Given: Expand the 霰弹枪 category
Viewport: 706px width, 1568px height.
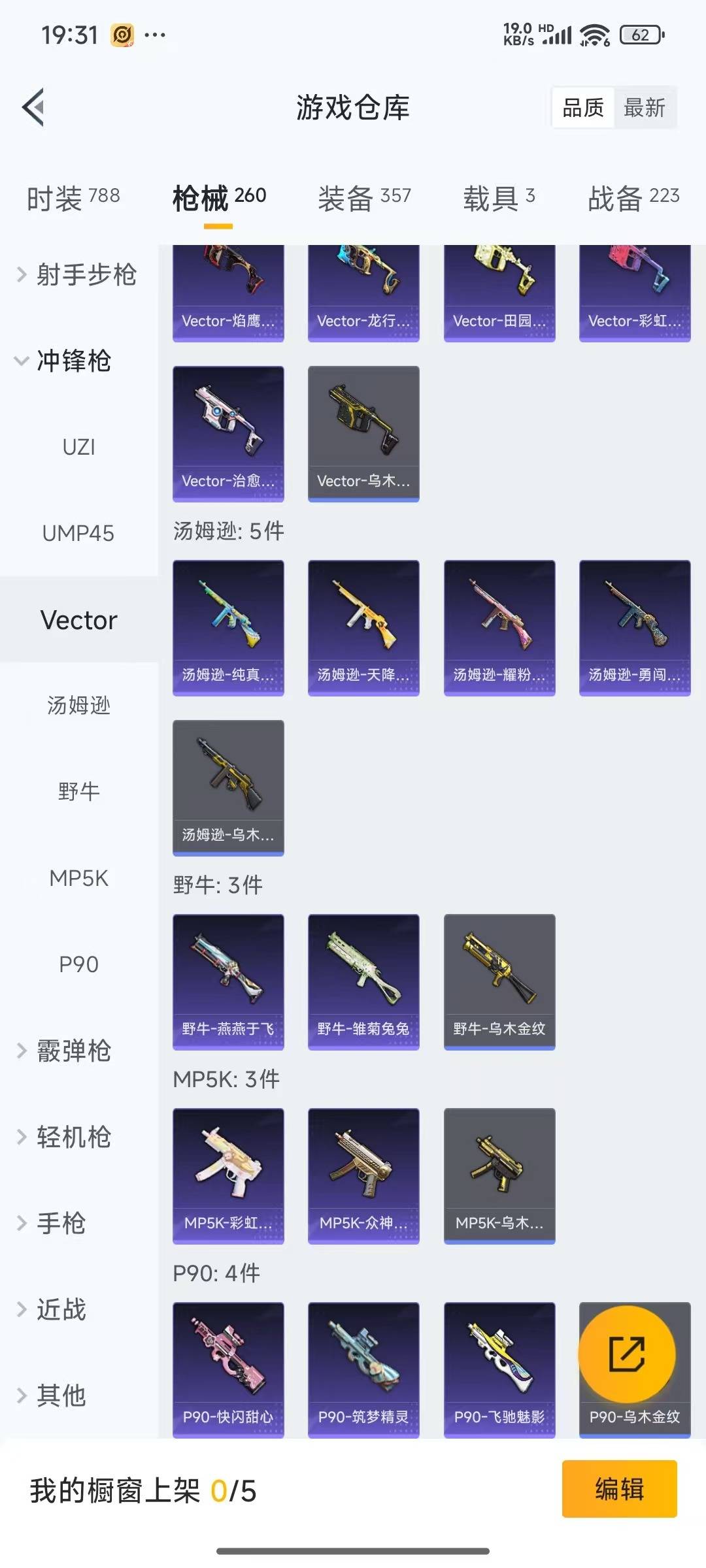Looking at the screenshot, I should click(x=65, y=1051).
